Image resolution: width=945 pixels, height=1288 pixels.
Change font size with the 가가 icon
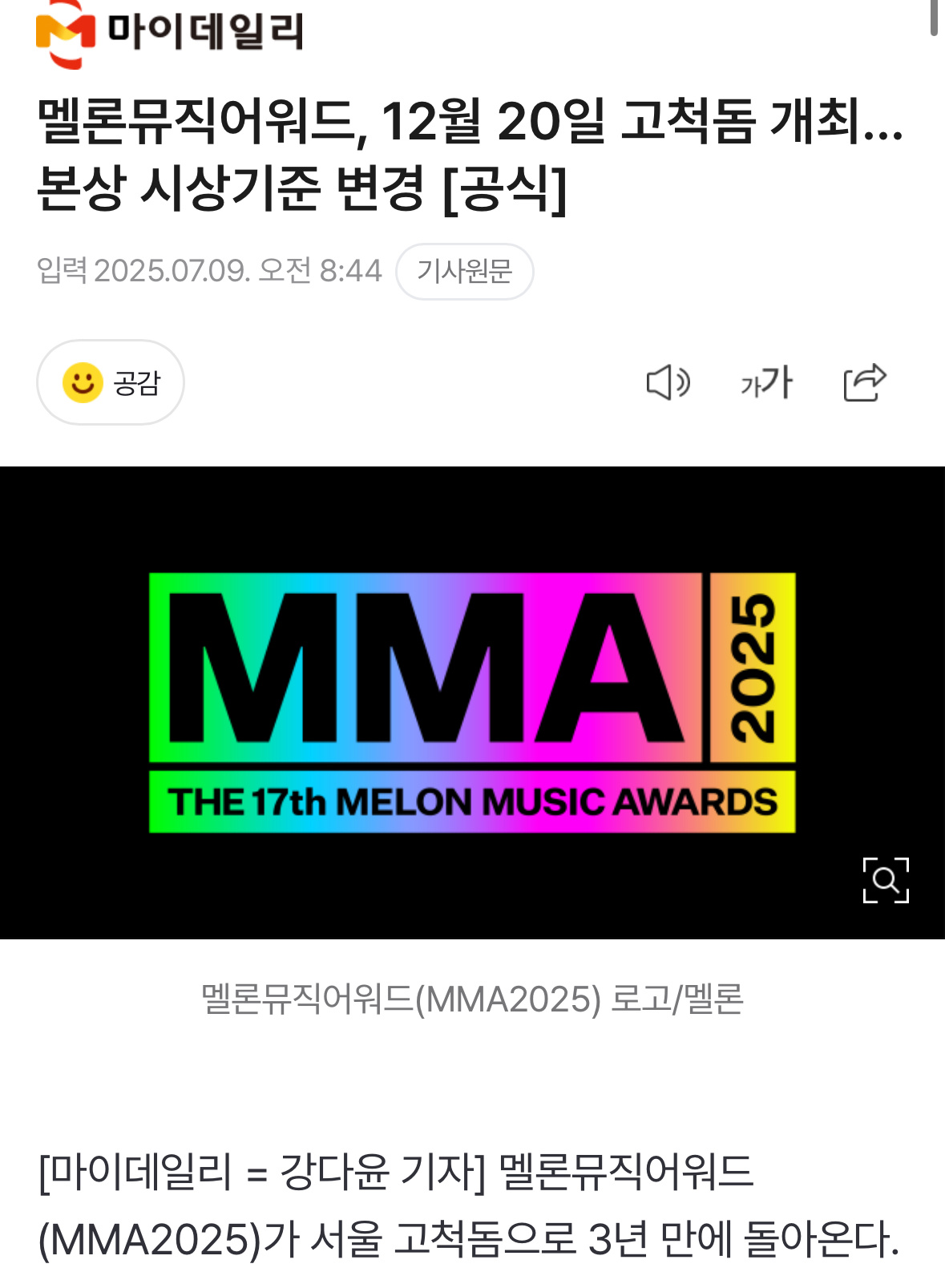click(x=766, y=382)
